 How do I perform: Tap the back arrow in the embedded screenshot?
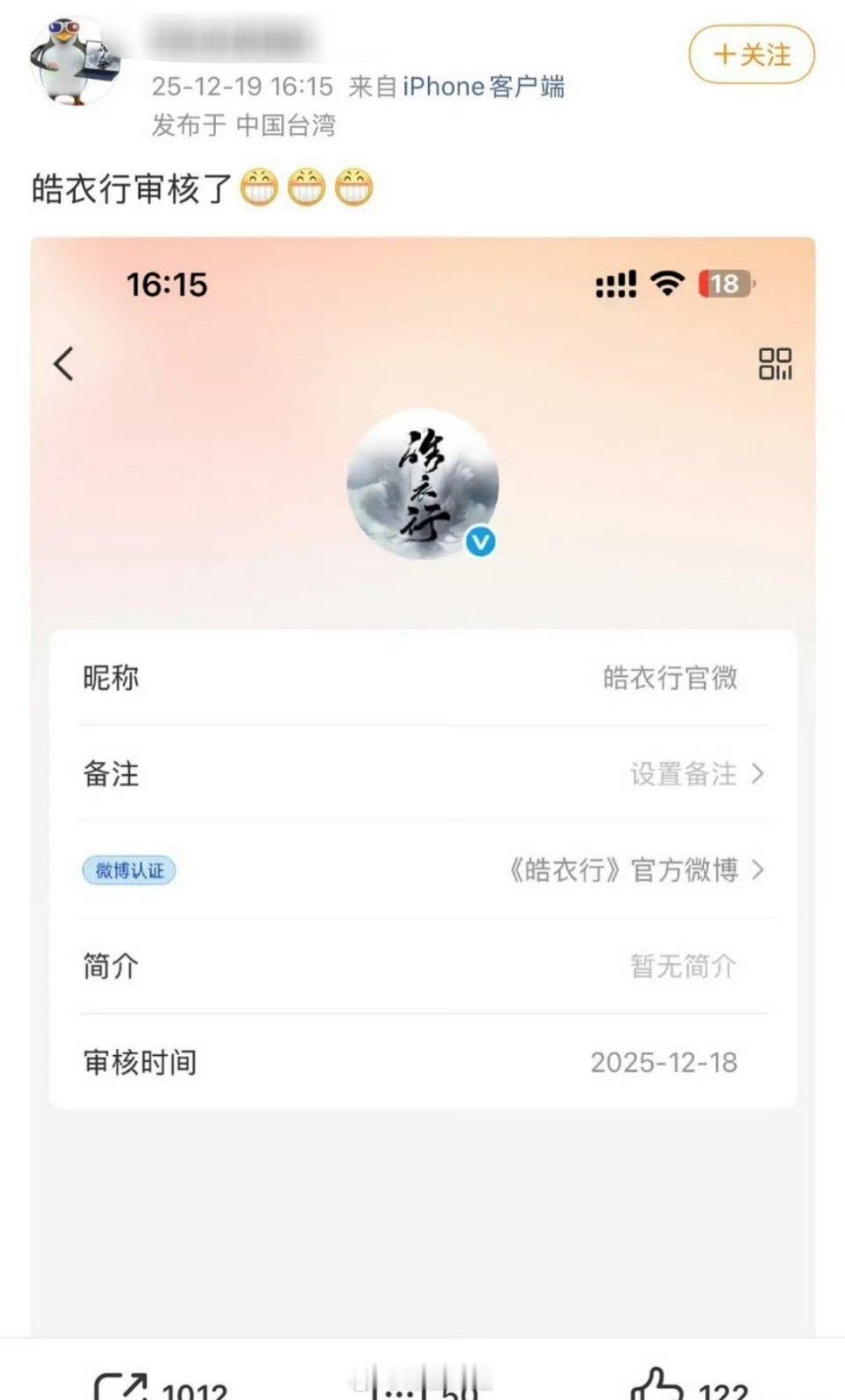click(x=64, y=361)
